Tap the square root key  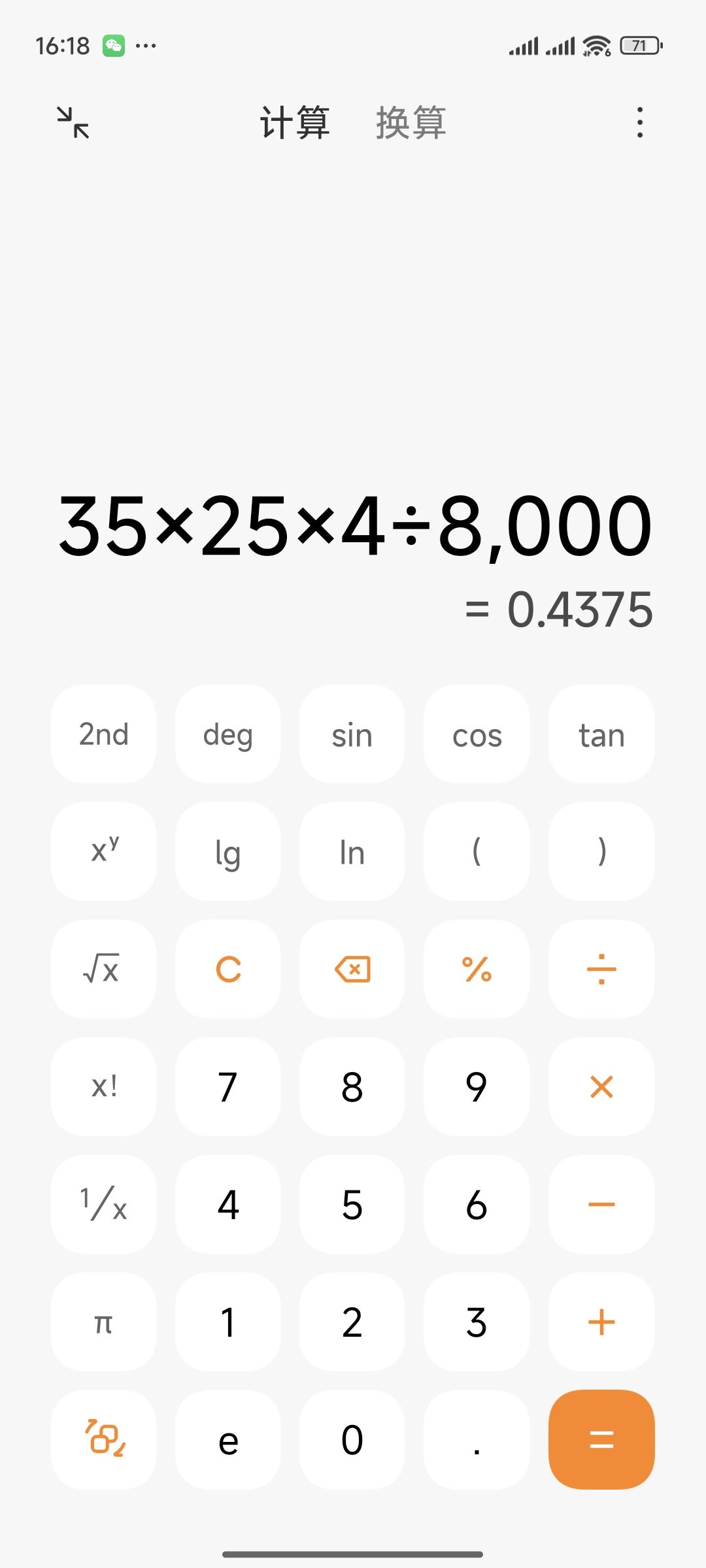click(x=104, y=969)
